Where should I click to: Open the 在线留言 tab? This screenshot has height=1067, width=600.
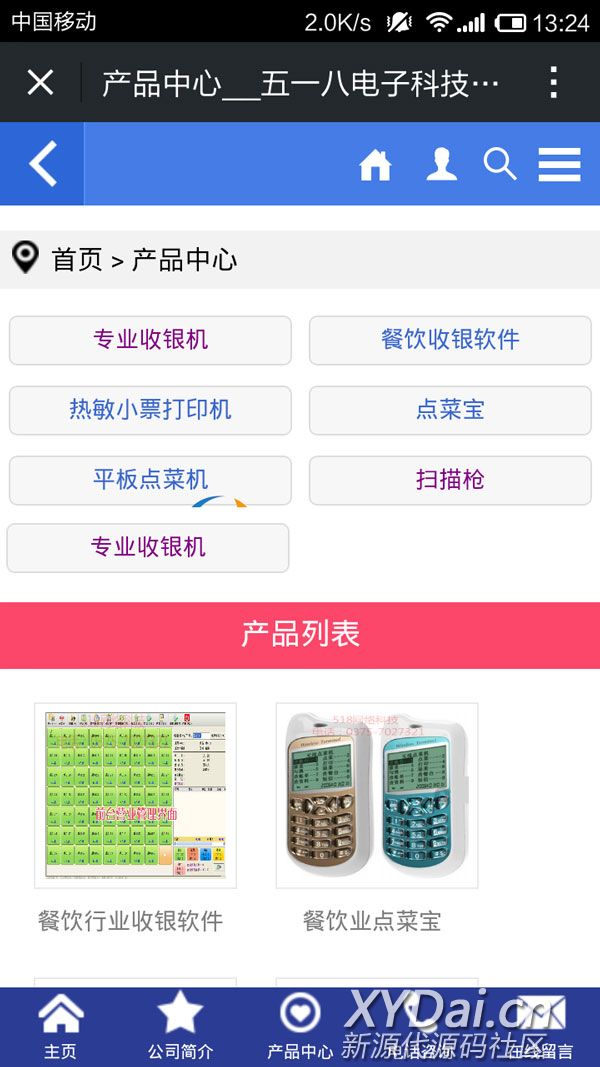pyautogui.click(x=540, y=1027)
